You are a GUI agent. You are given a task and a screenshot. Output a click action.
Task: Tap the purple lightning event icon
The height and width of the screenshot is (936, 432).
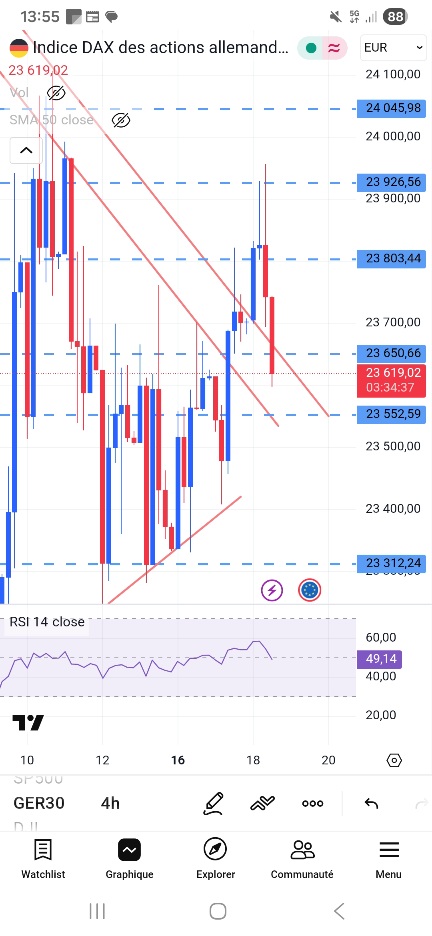pos(272,590)
